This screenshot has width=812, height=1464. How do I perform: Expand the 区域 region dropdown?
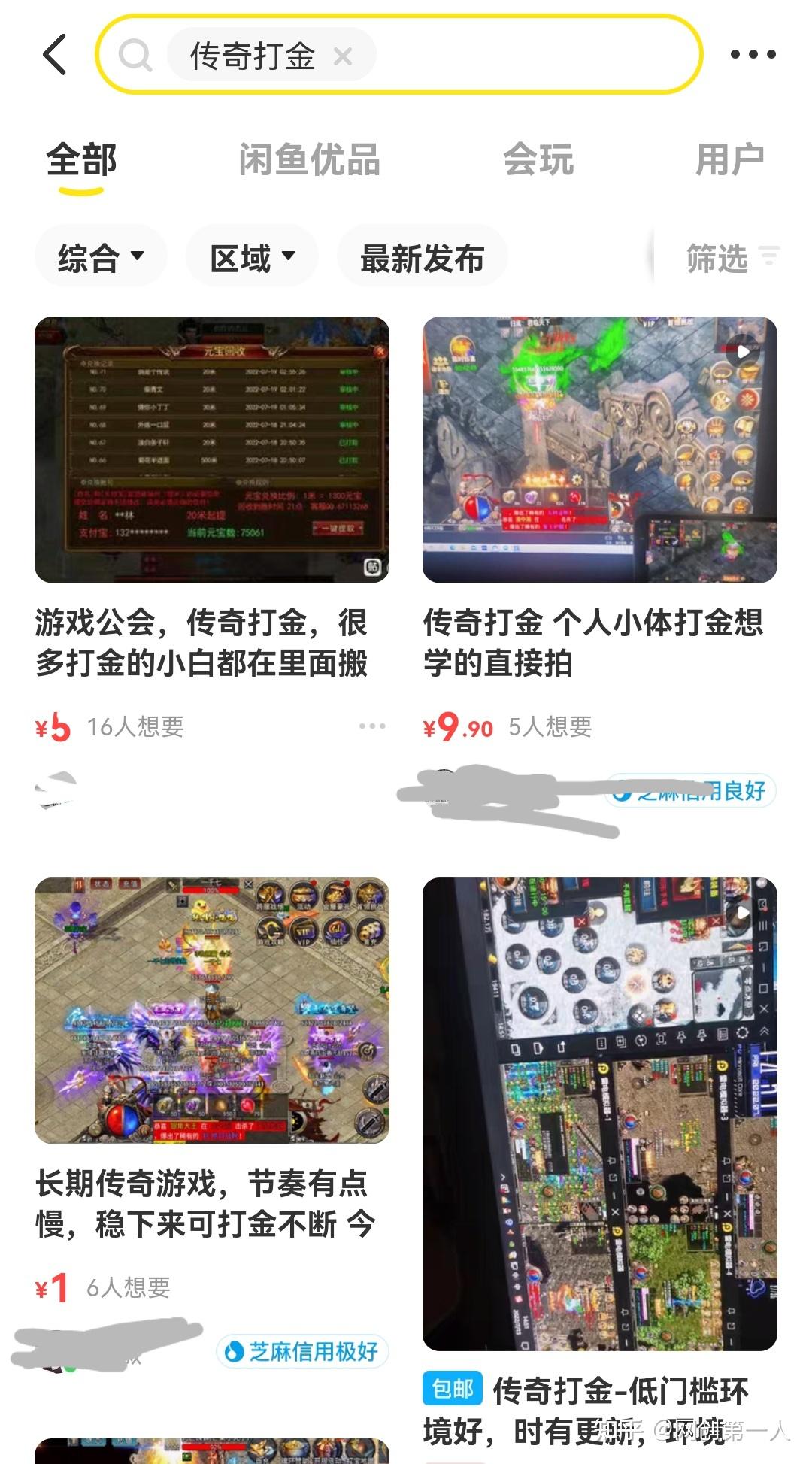(252, 258)
